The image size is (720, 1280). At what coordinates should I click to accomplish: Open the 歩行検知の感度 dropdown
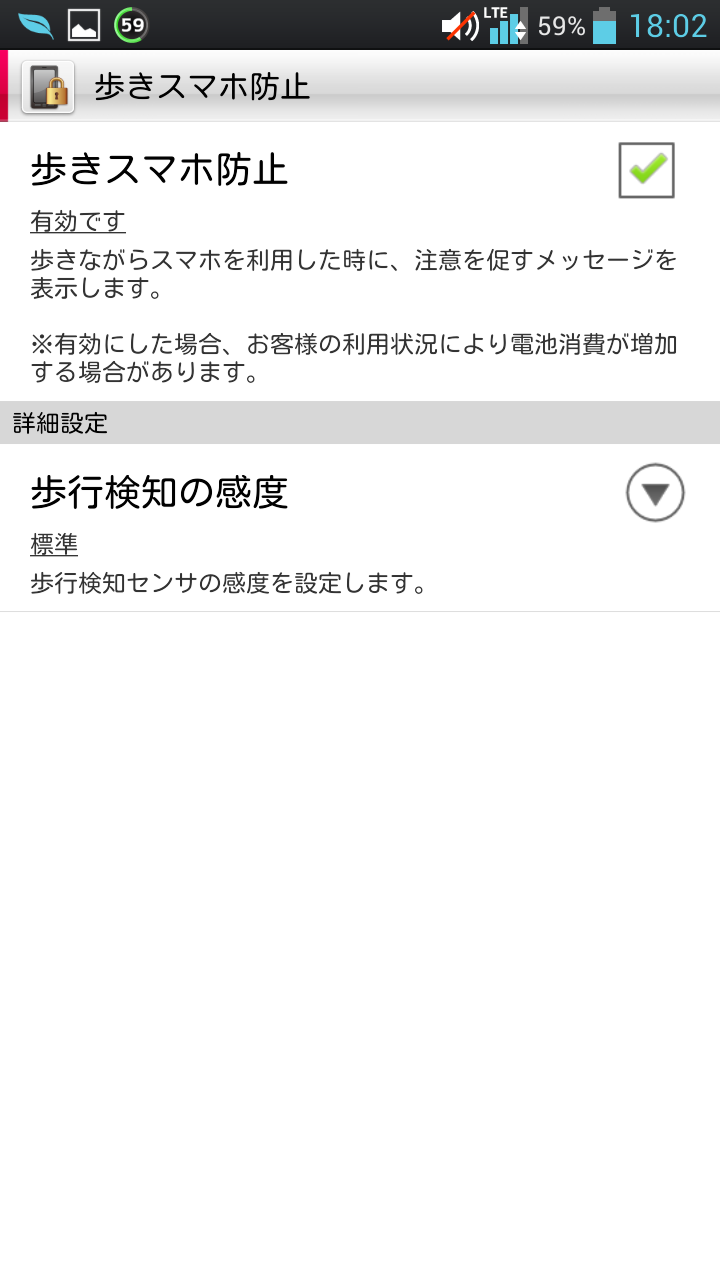point(655,493)
